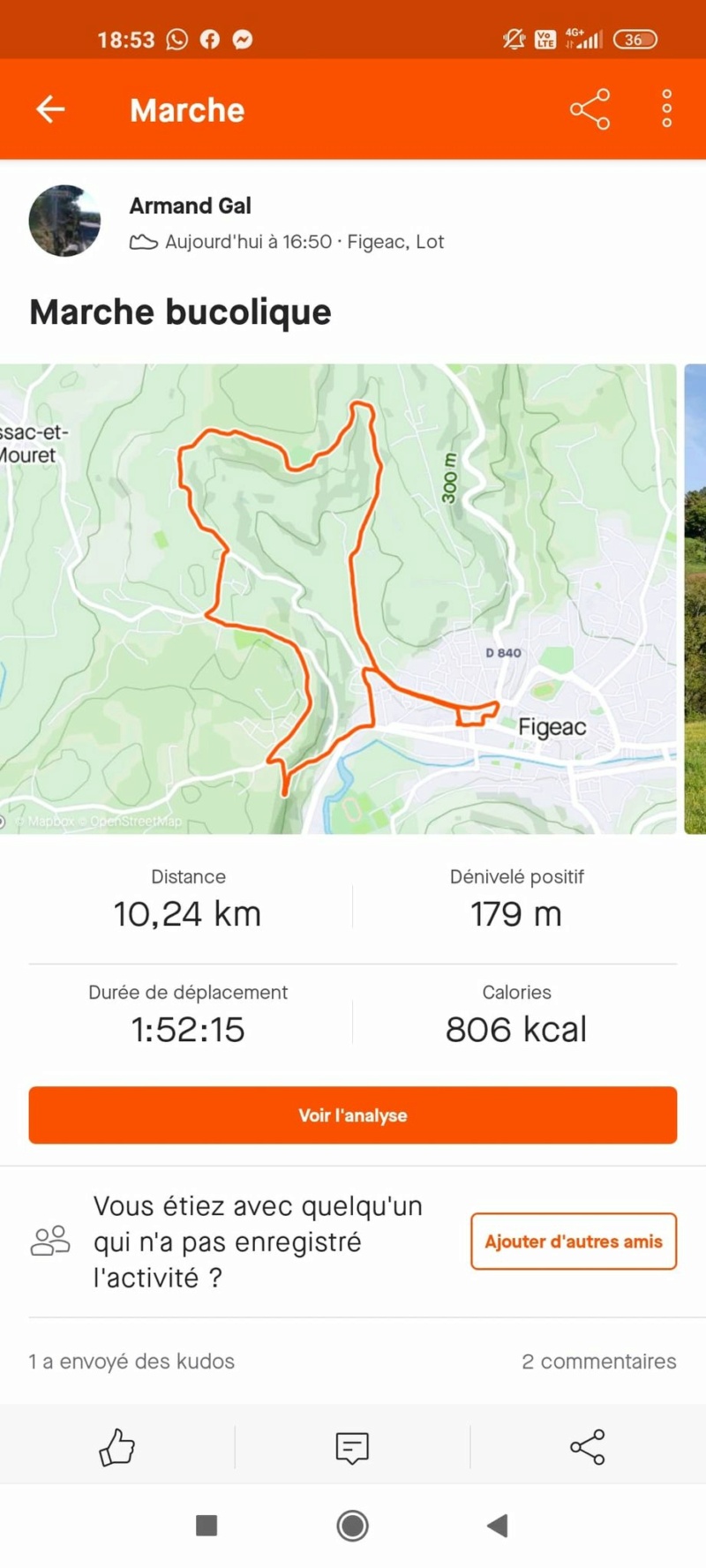View who sent kudos

[131, 1362]
